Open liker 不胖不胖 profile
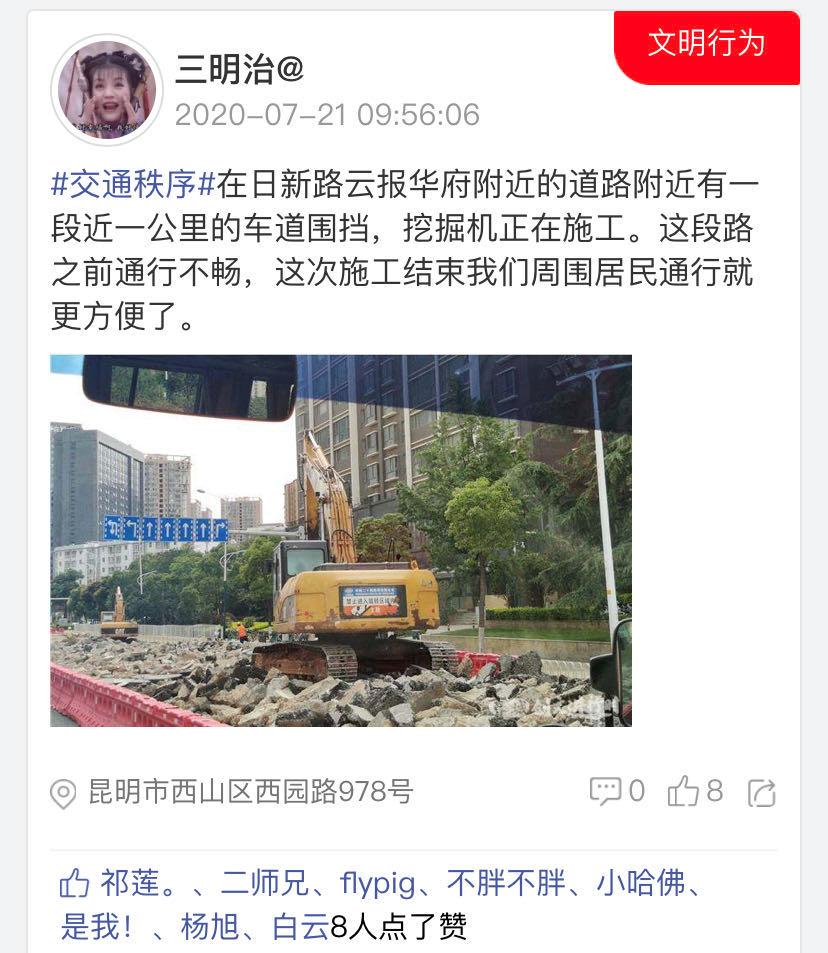828x953 pixels. [x=506, y=883]
